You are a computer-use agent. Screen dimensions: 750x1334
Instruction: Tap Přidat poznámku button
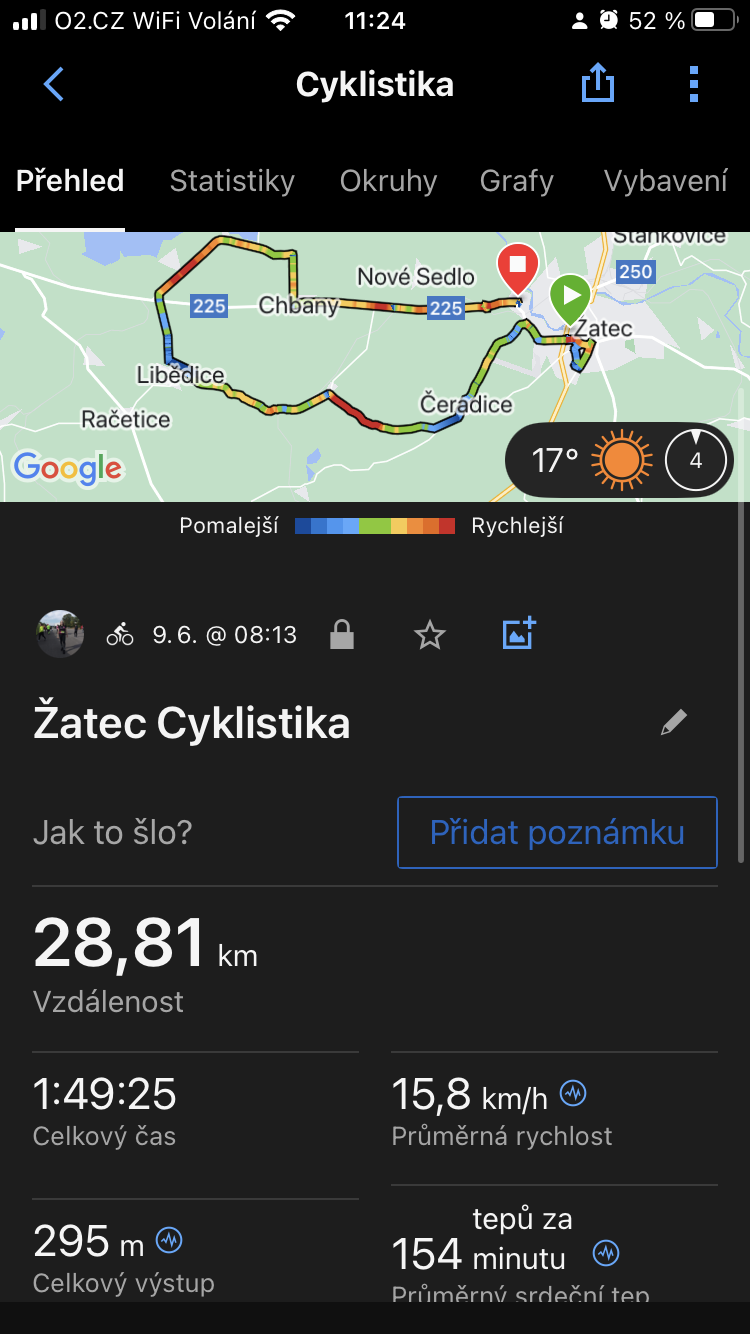(557, 832)
